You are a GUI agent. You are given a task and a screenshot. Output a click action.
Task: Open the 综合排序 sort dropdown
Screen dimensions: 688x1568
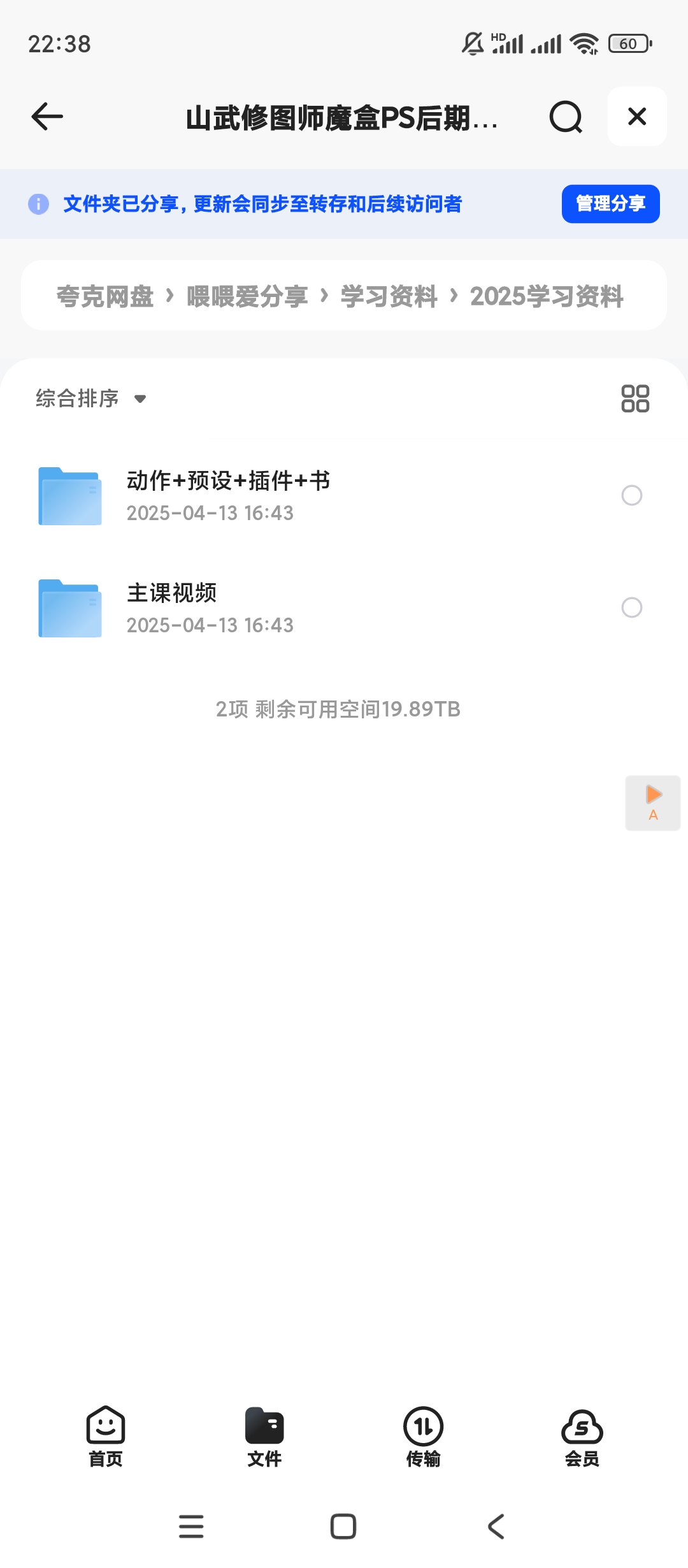coord(89,398)
